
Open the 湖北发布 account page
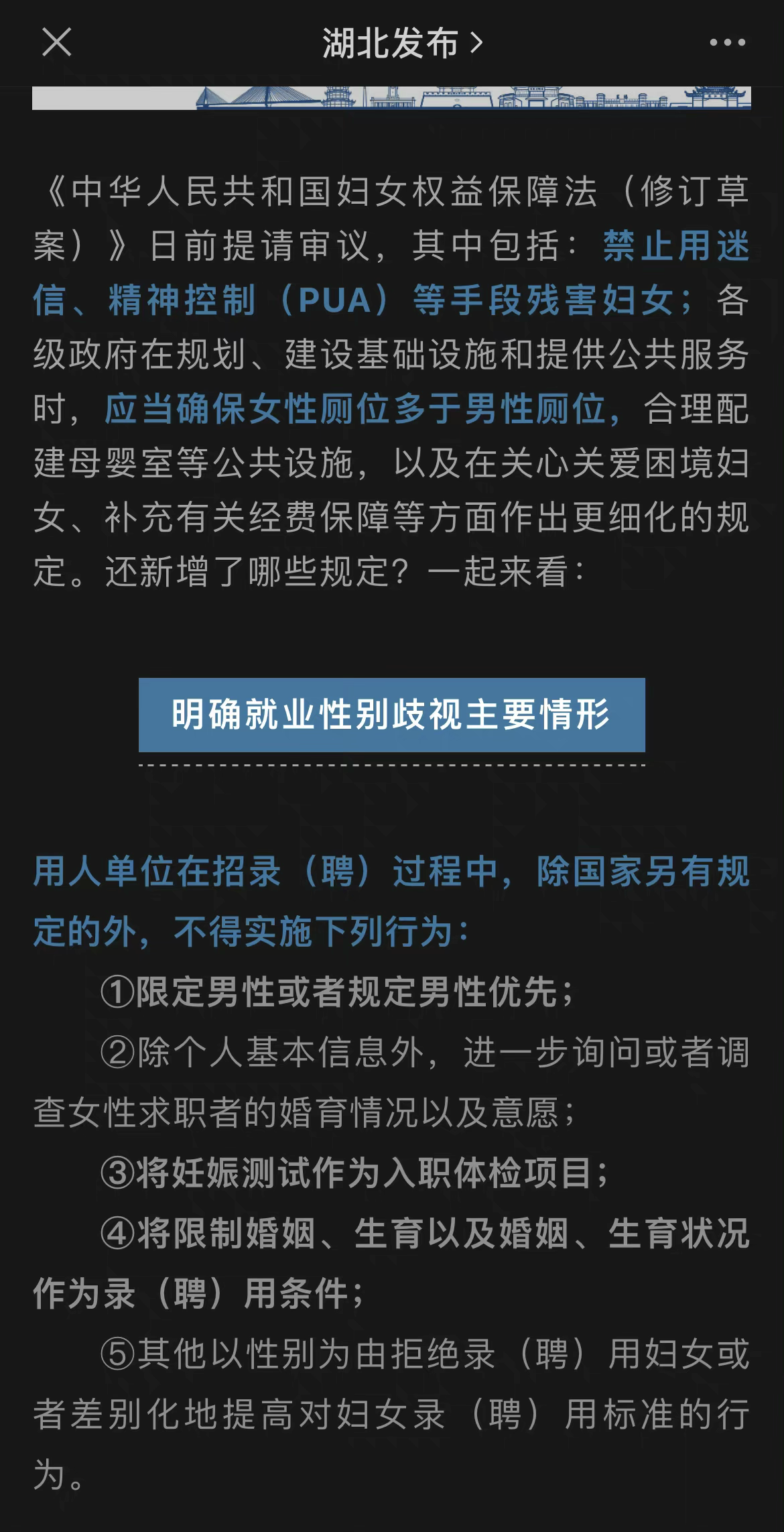402,44
